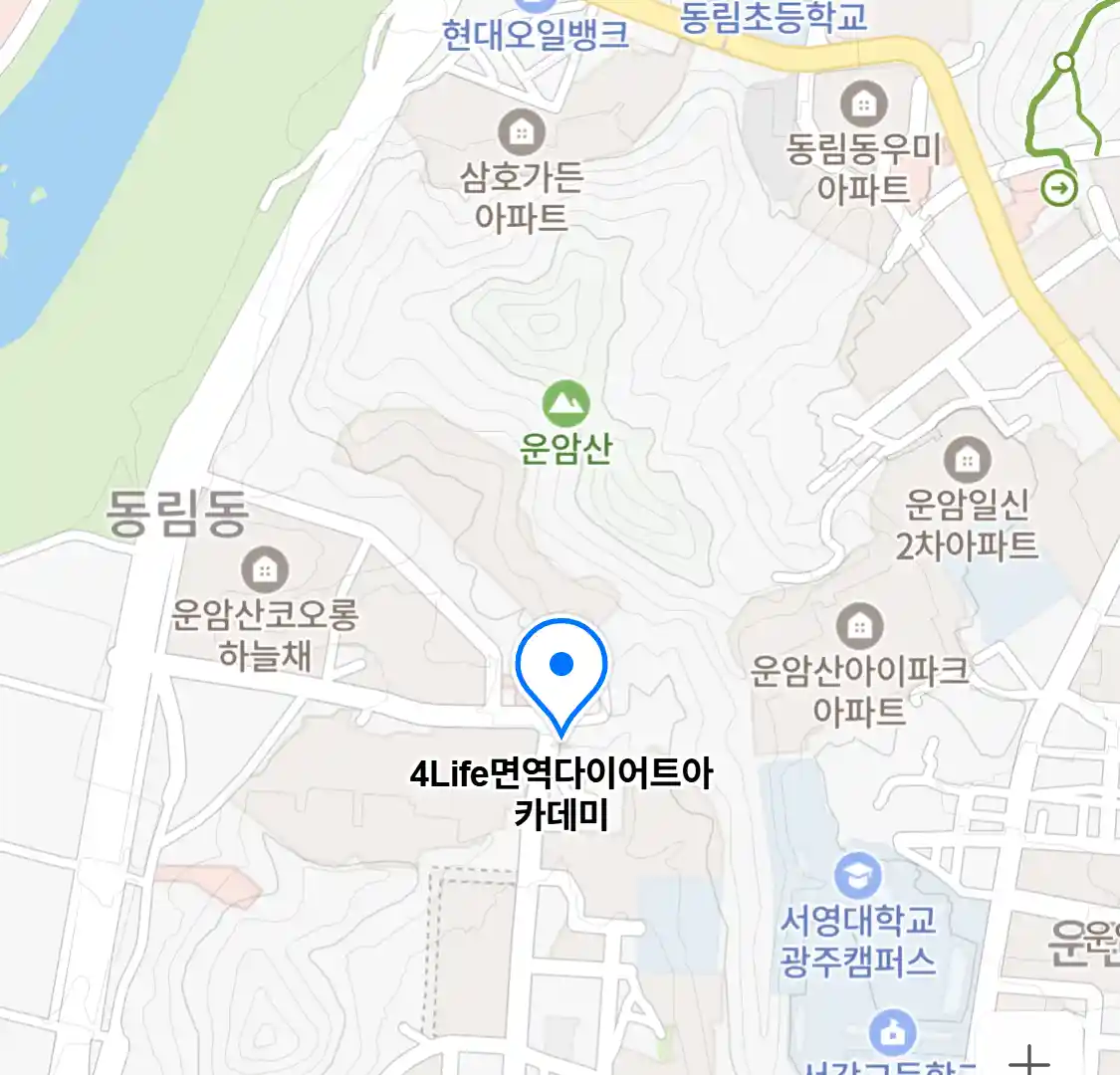Open the 동림동우미아파트 marker
The image size is (1120, 1075).
point(862,103)
